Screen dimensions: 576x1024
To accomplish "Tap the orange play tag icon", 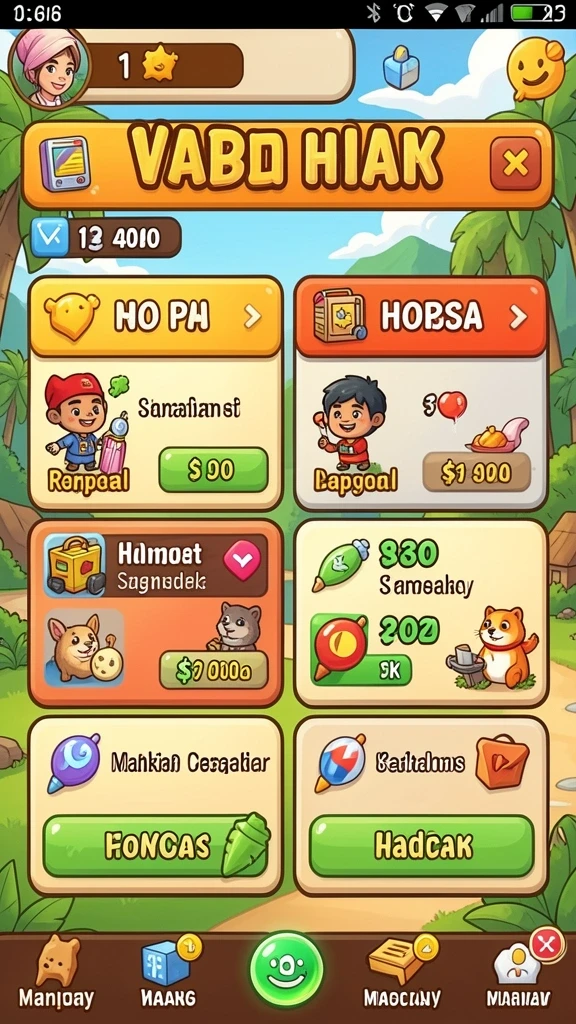I will click(502, 761).
